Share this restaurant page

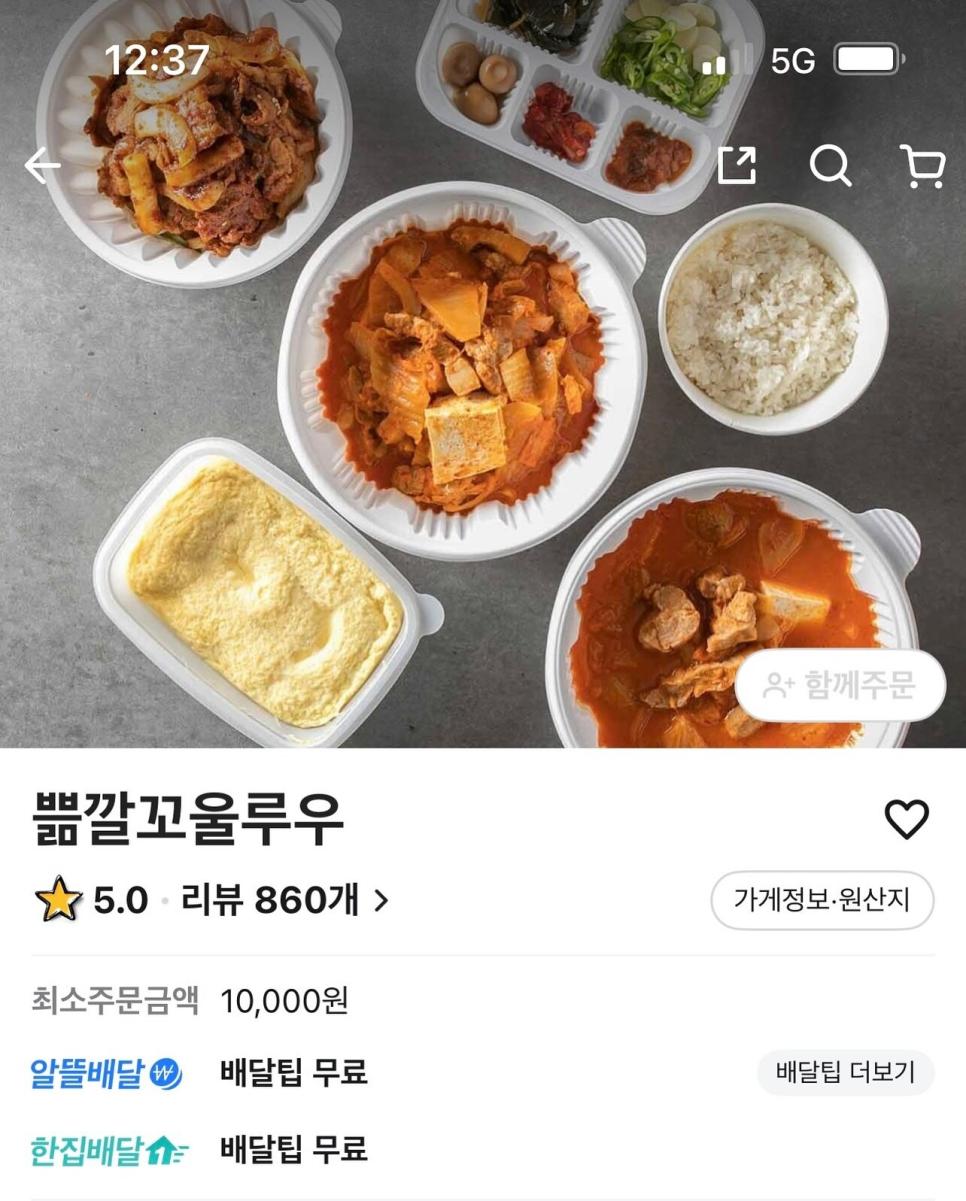click(737, 166)
